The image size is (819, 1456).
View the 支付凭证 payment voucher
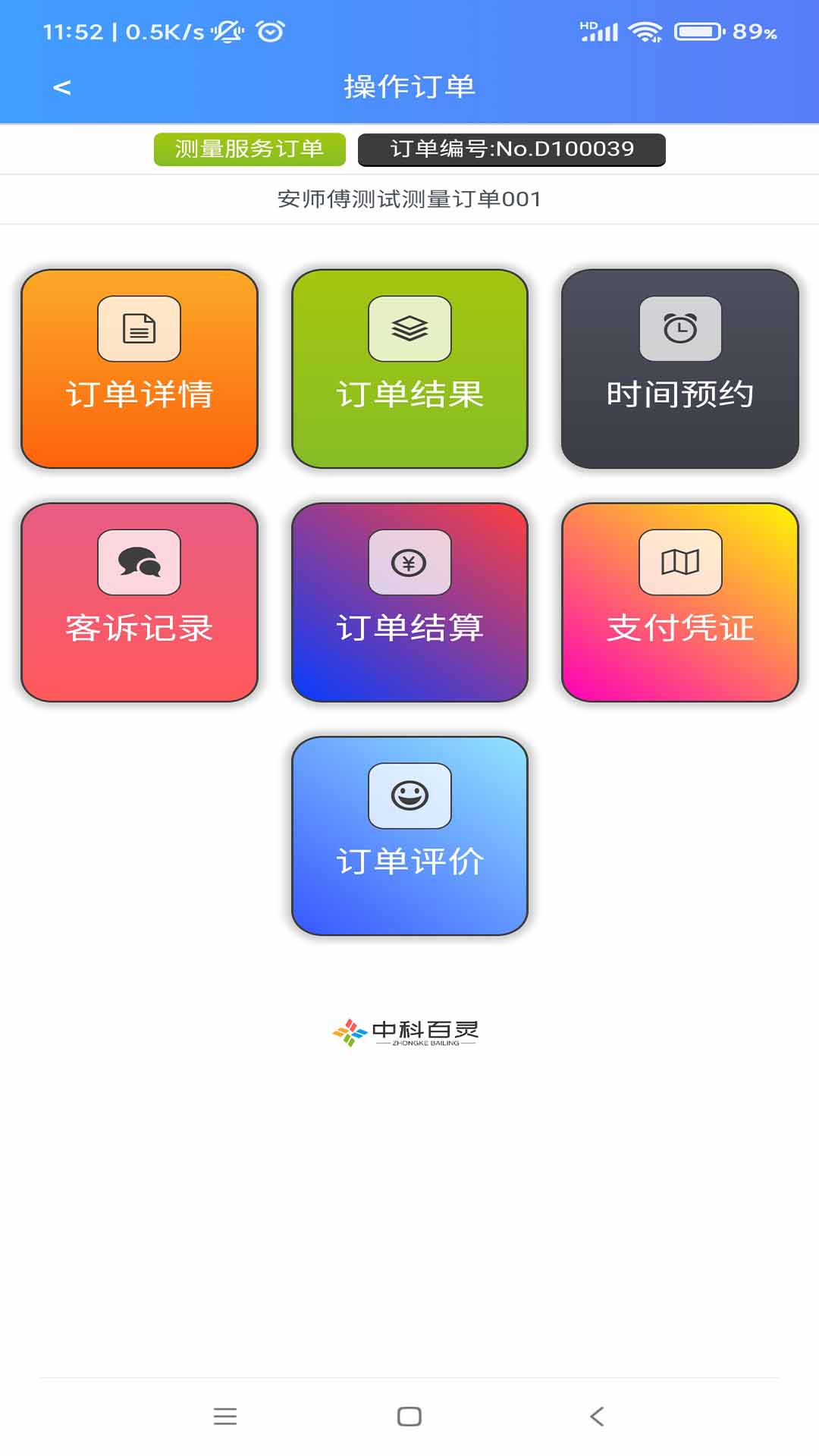click(x=679, y=603)
